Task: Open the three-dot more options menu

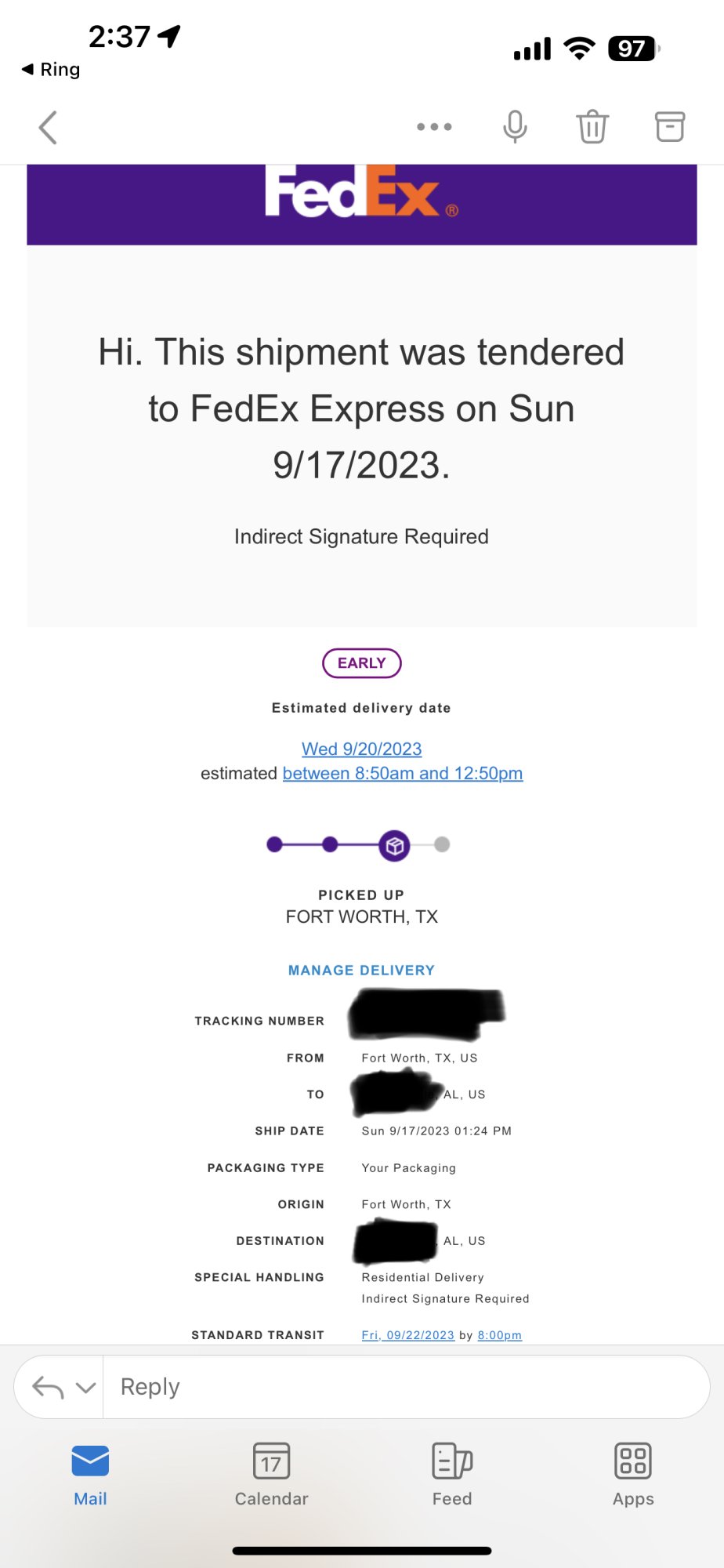Action: click(434, 127)
